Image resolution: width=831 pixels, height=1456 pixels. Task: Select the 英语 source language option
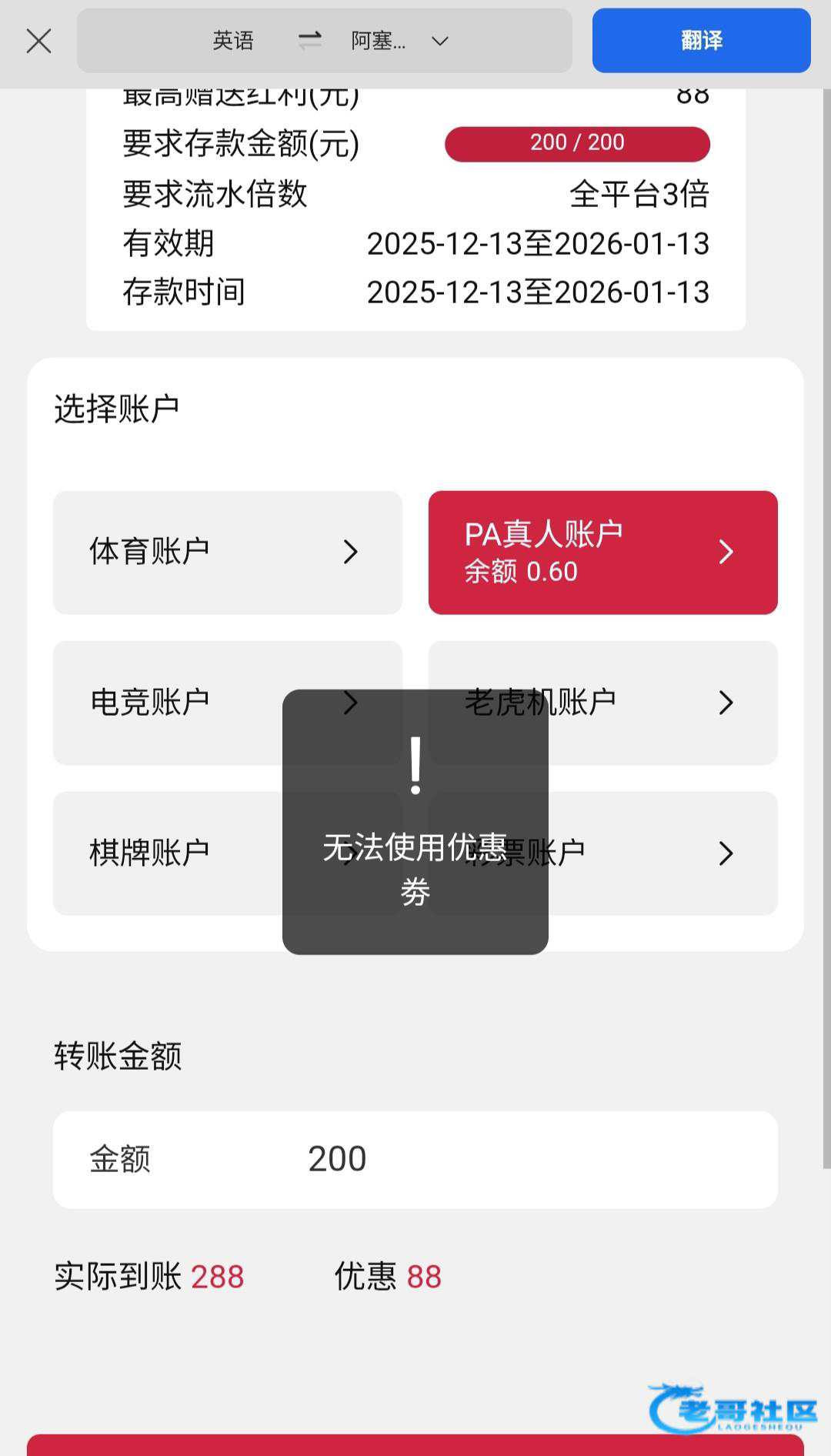coord(235,39)
